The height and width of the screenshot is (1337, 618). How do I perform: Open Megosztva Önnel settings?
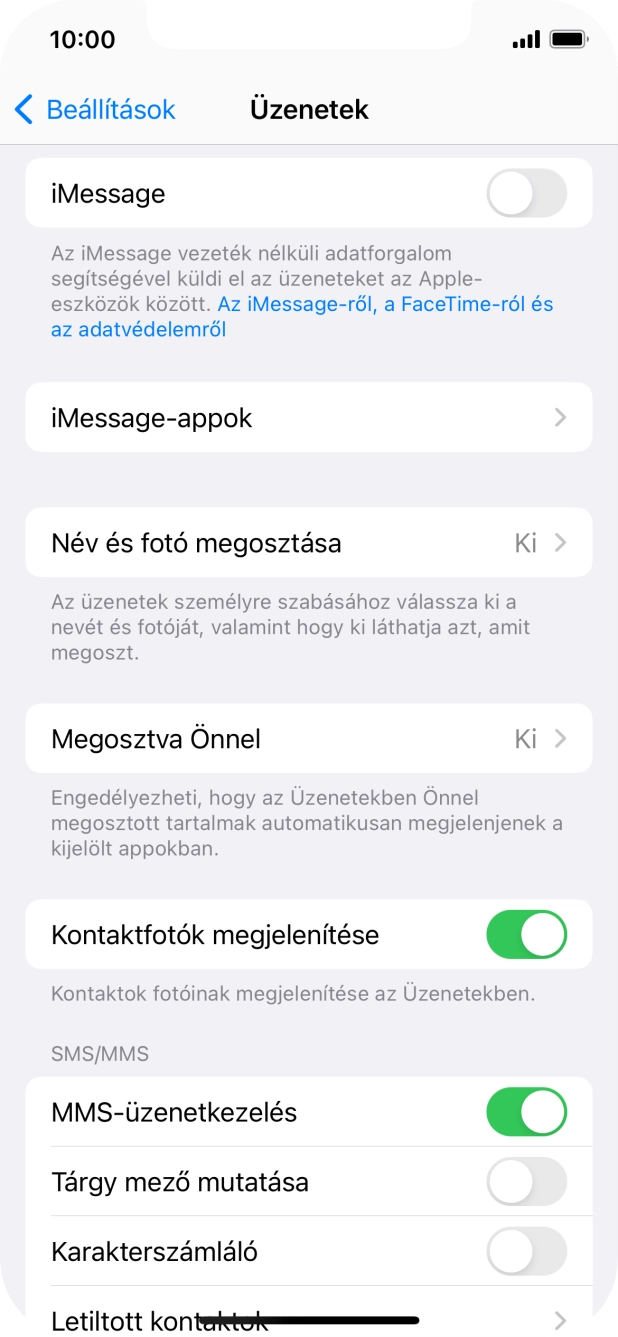point(309,739)
